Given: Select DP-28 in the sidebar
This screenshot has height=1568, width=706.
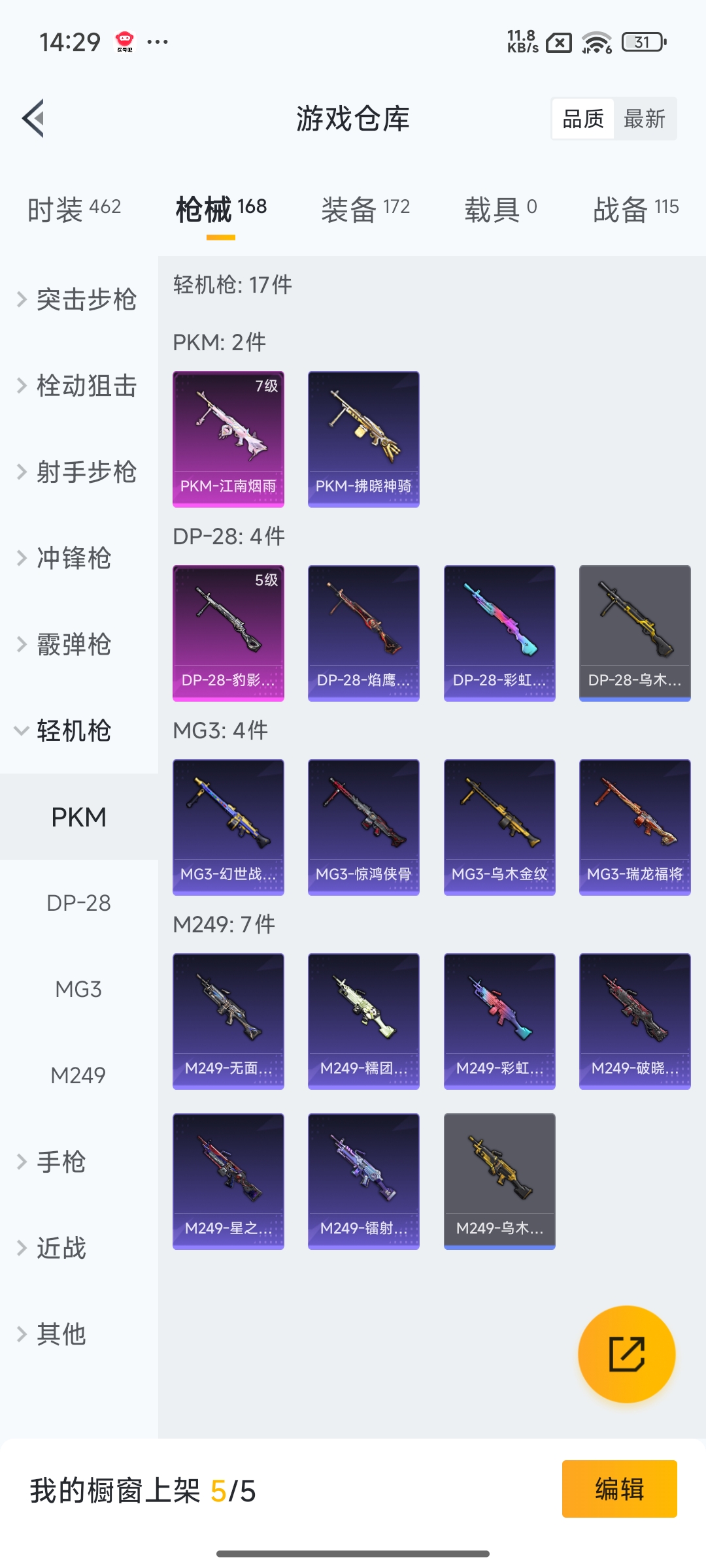Looking at the screenshot, I should pyautogui.click(x=78, y=904).
